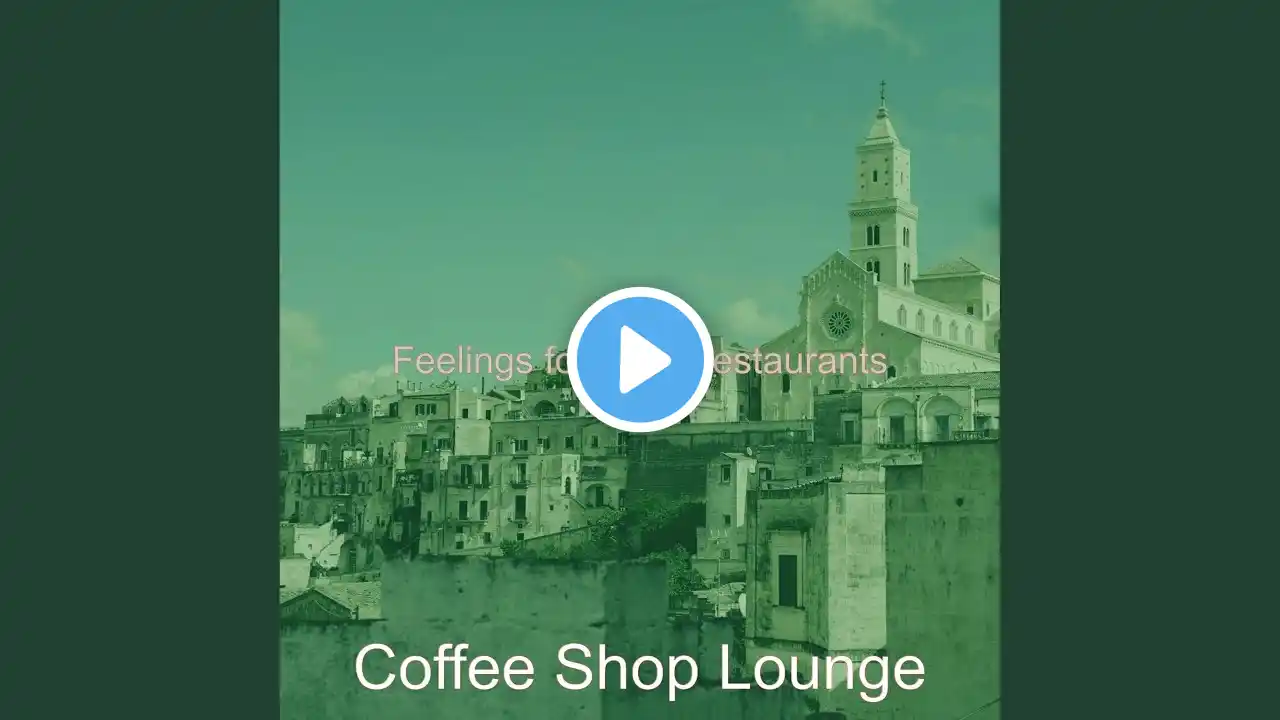The width and height of the screenshot is (1280, 720).
Task: Play the Coffee Shop Lounge video
Action: pyautogui.click(x=640, y=359)
